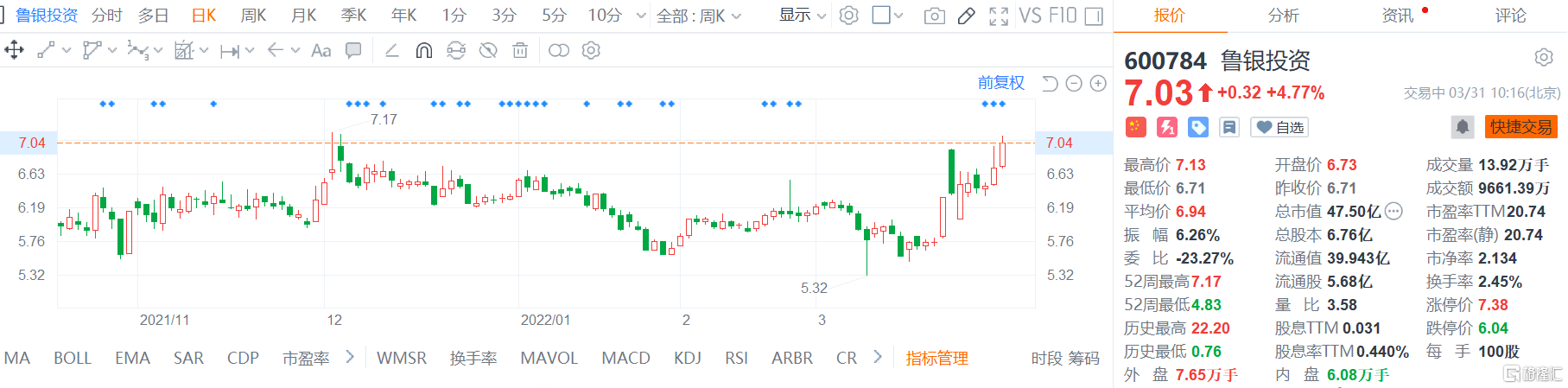Image resolution: width=1568 pixels, height=388 pixels.
Task: Zoom out the chart with the minus icon
Action: tap(1074, 83)
